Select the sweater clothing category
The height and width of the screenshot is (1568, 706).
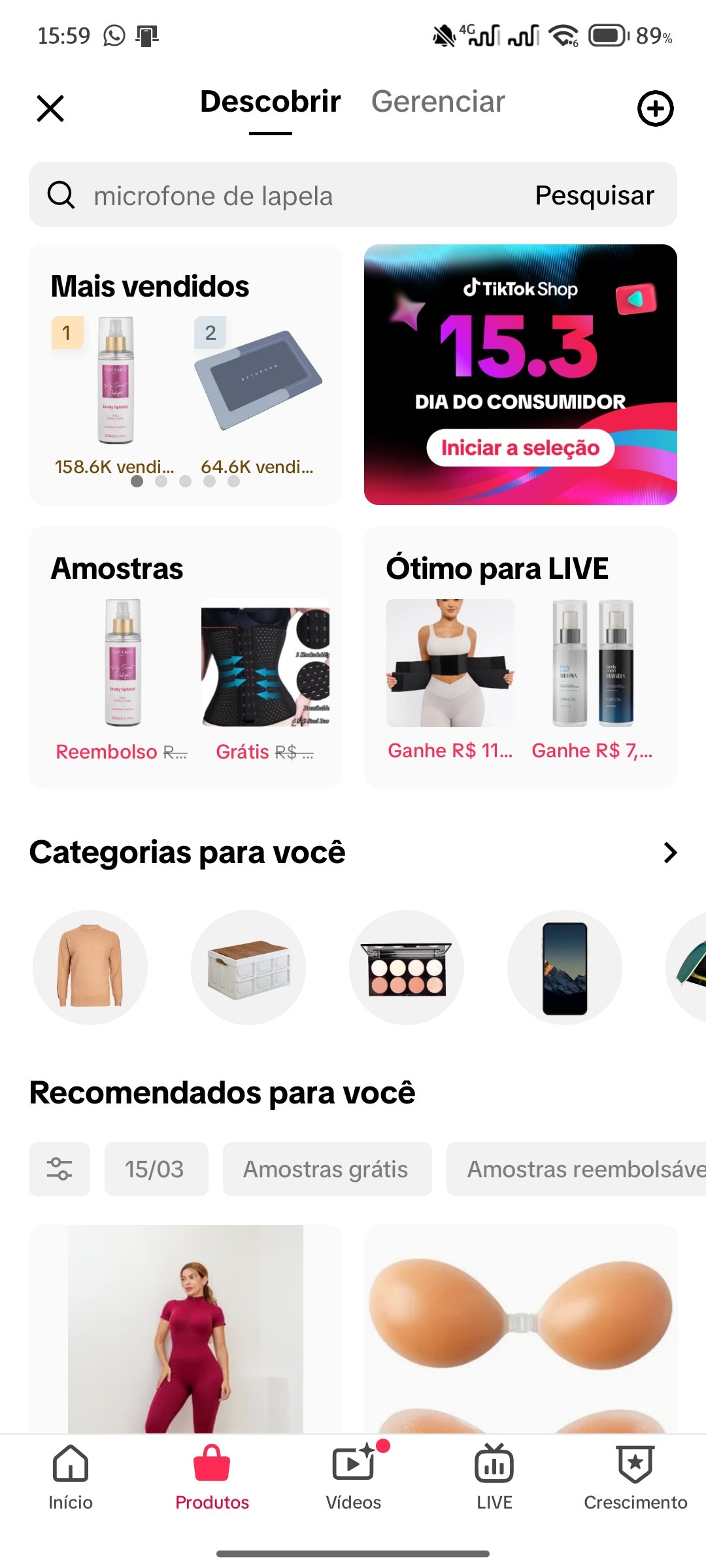coord(90,968)
